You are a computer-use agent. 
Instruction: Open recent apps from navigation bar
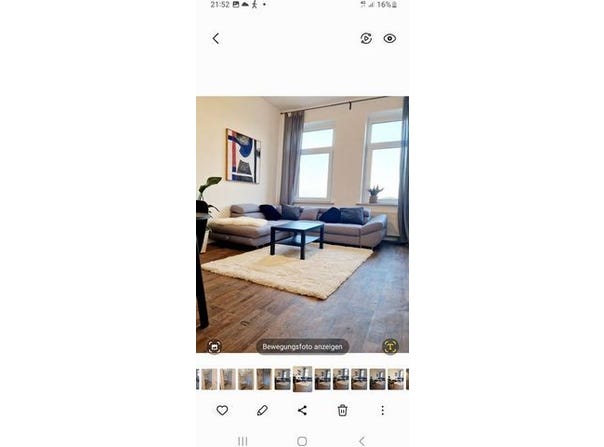[x=242, y=440]
